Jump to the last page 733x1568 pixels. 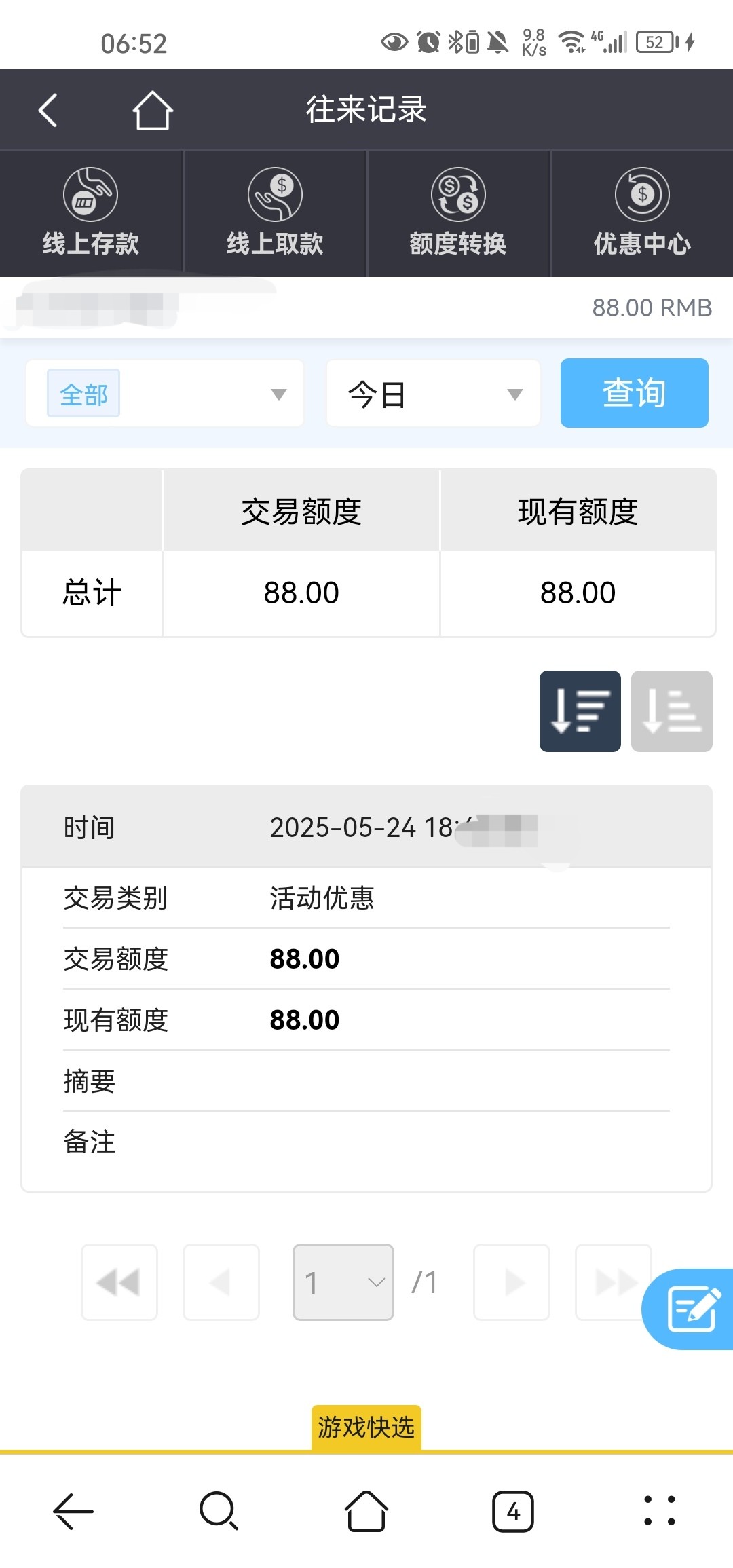[x=614, y=1282]
